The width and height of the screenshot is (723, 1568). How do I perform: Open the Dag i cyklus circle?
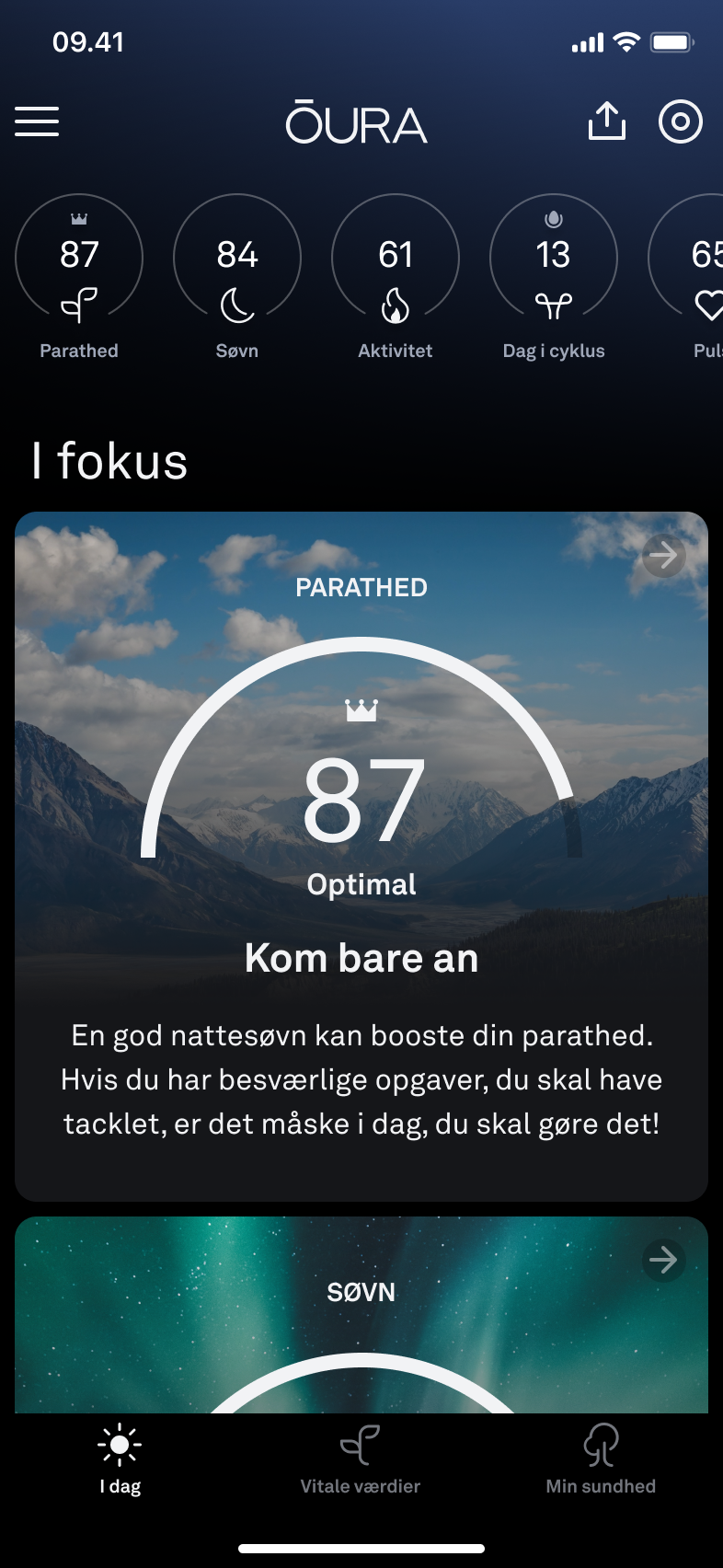coord(554,259)
